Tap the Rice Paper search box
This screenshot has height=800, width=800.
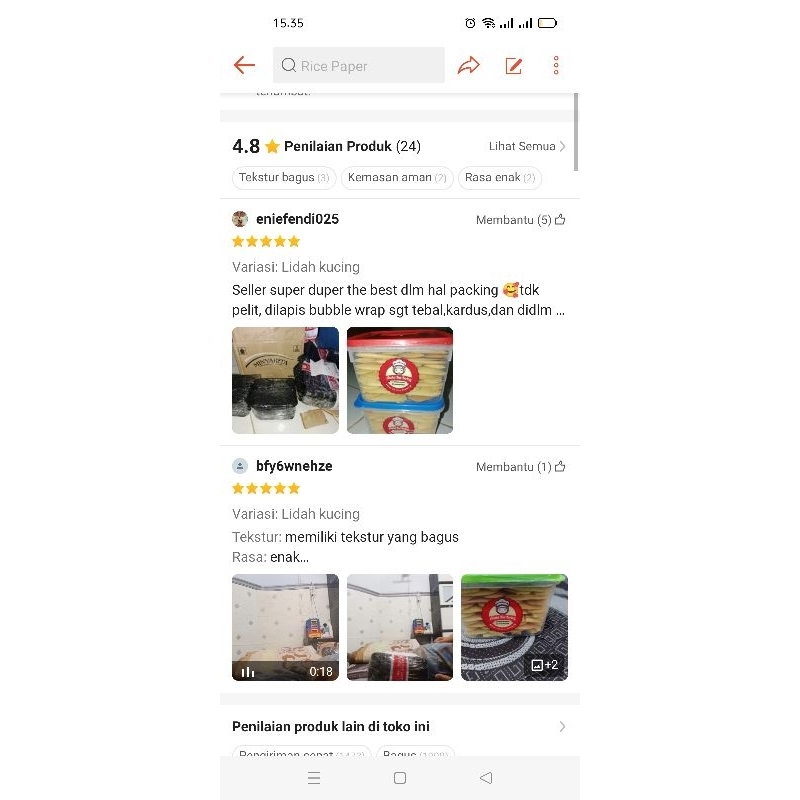358,66
